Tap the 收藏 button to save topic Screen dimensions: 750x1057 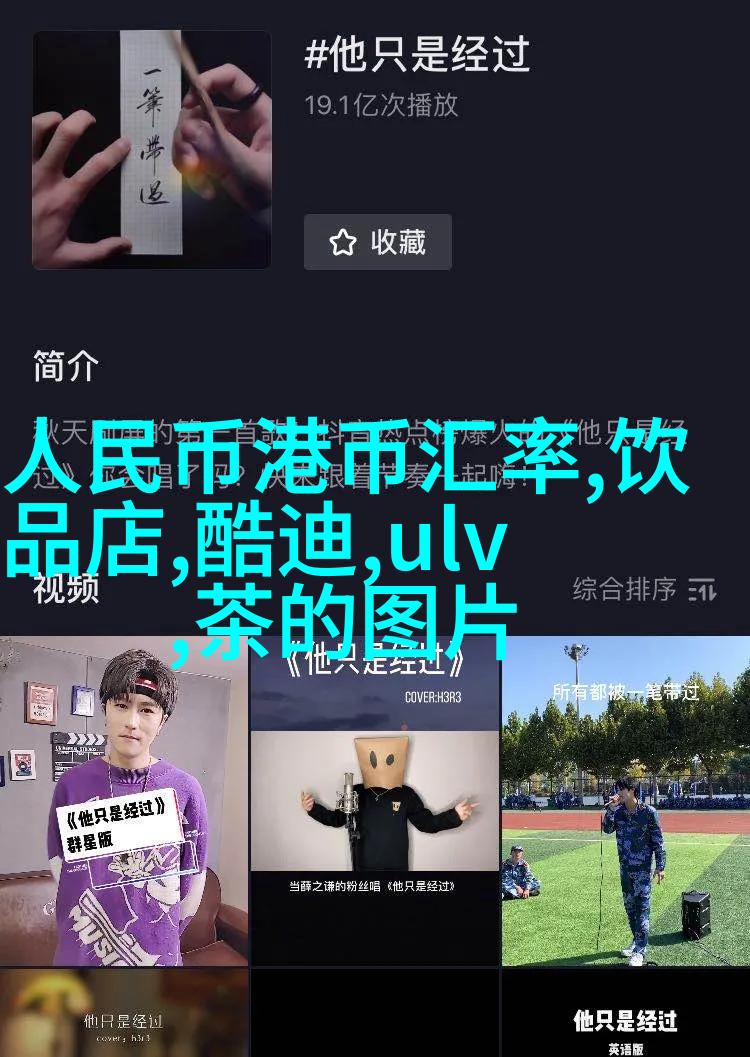coord(378,242)
